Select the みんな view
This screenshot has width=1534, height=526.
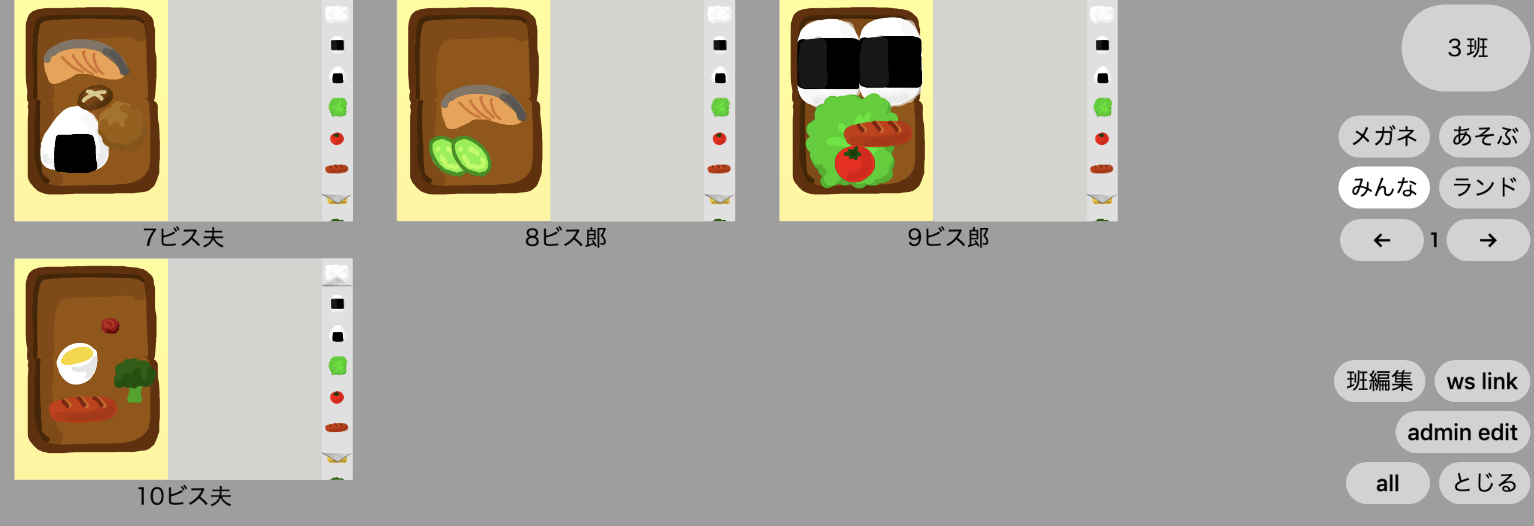[1384, 187]
